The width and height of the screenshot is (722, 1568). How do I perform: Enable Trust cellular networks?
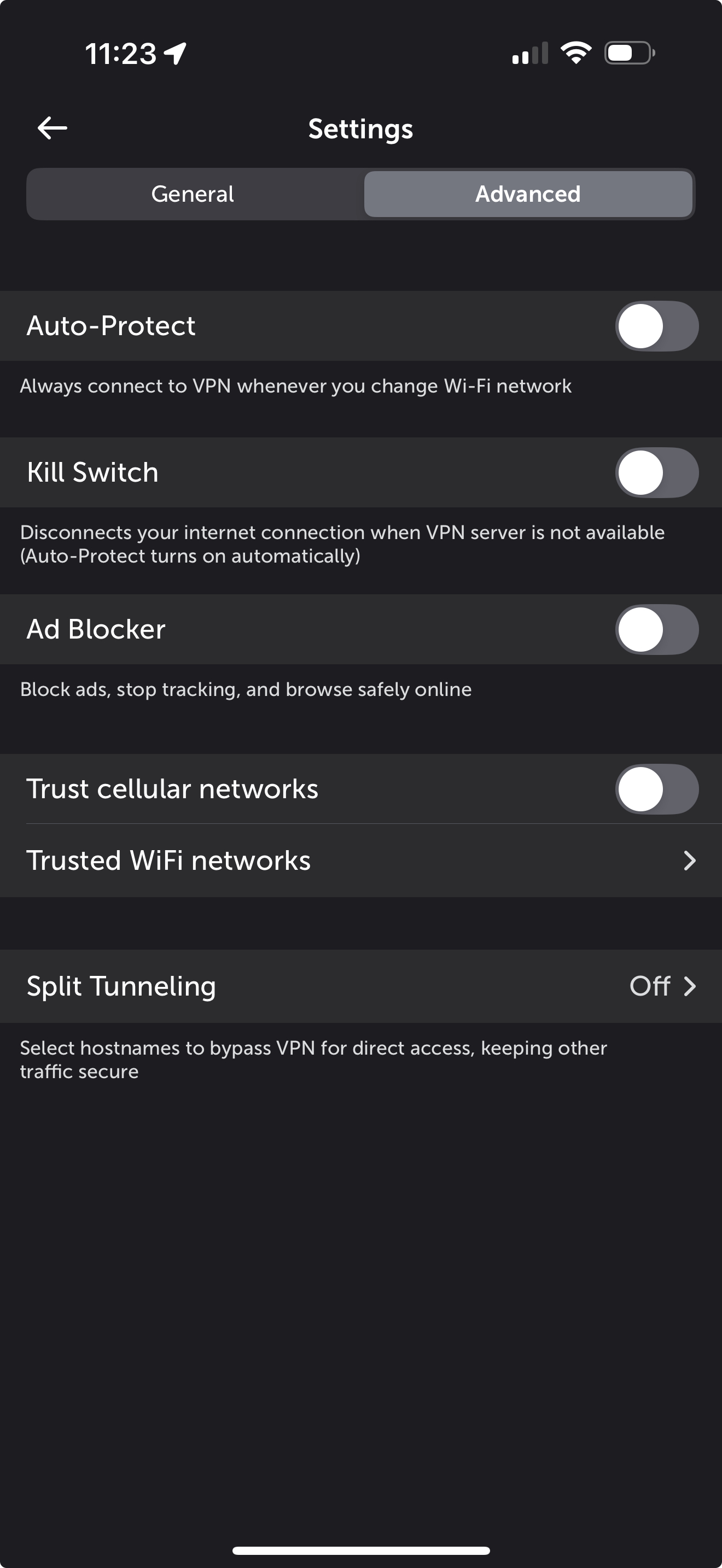click(x=656, y=789)
